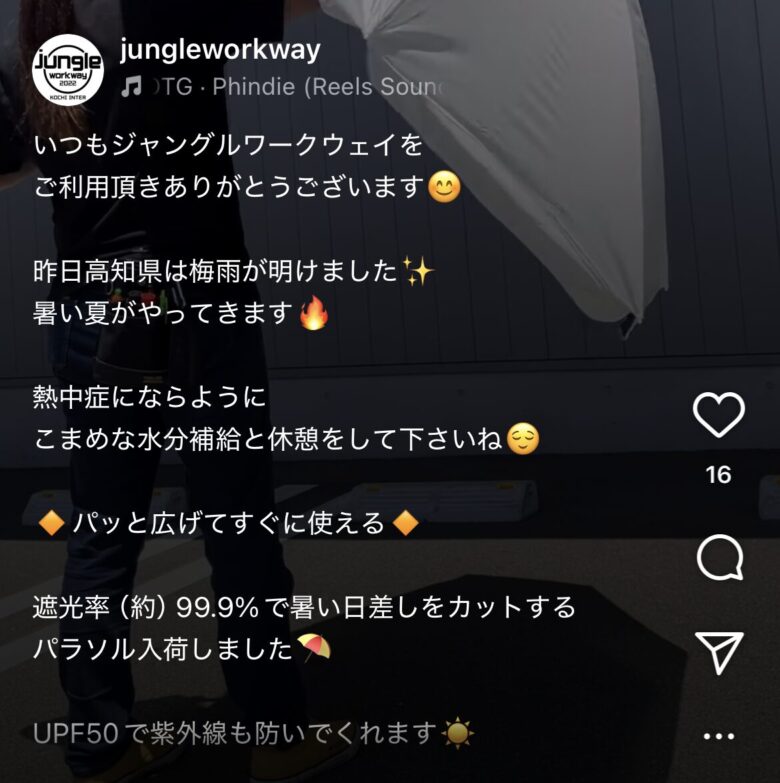The height and width of the screenshot is (783, 780).
Task: Like this reel with the heart icon
Action: [x=719, y=415]
